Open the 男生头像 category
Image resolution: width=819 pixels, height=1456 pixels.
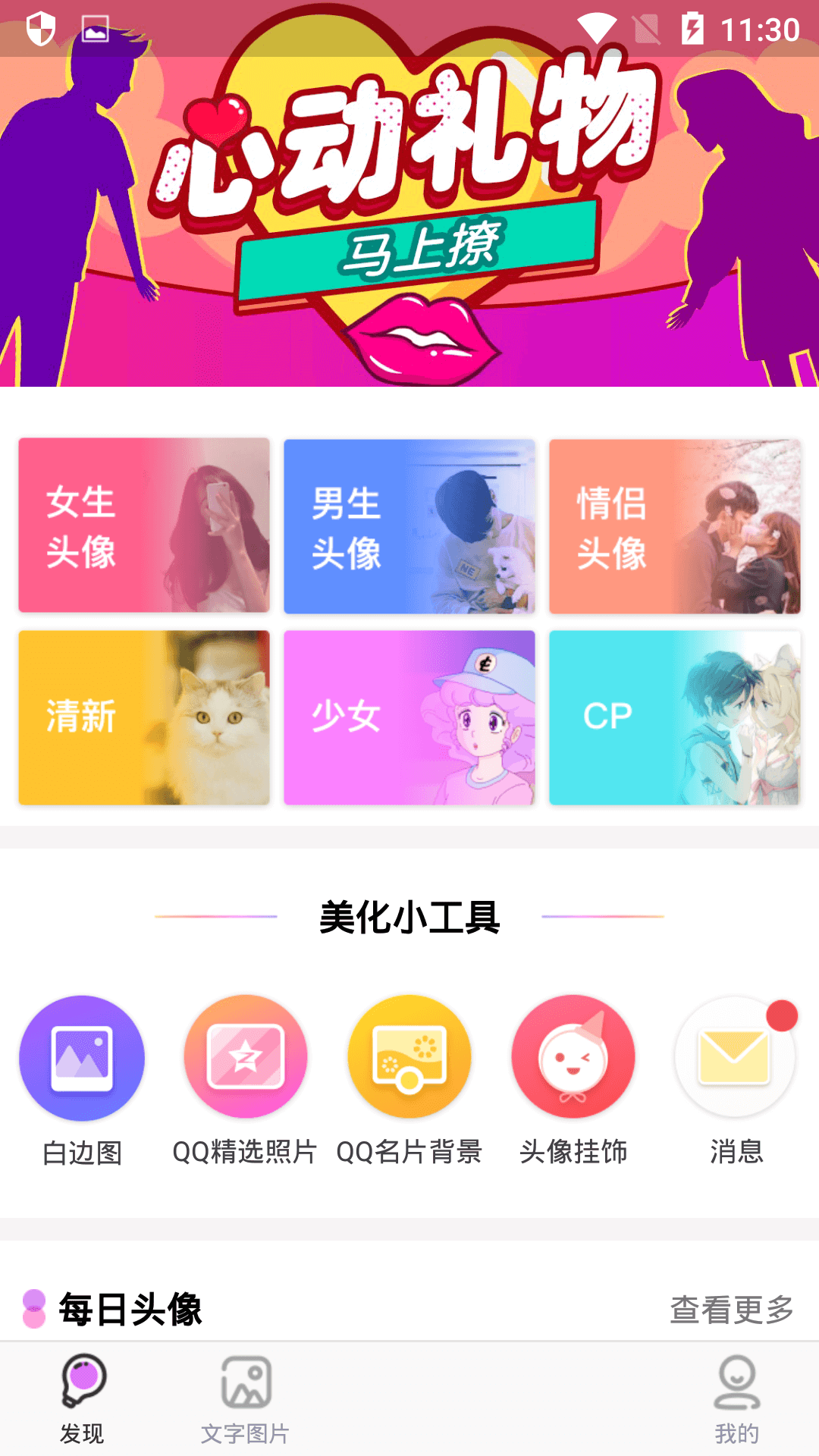pos(409,526)
